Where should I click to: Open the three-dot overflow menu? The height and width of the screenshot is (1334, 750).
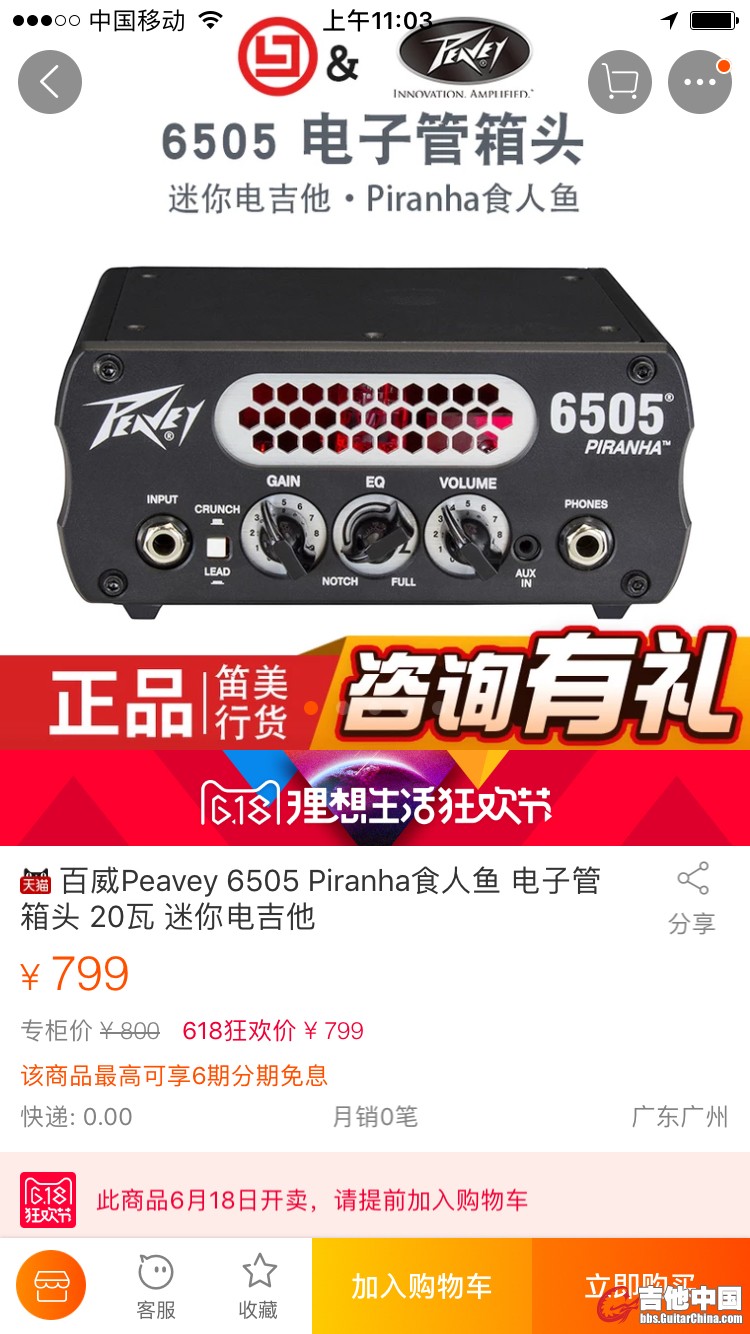point(700,82)
